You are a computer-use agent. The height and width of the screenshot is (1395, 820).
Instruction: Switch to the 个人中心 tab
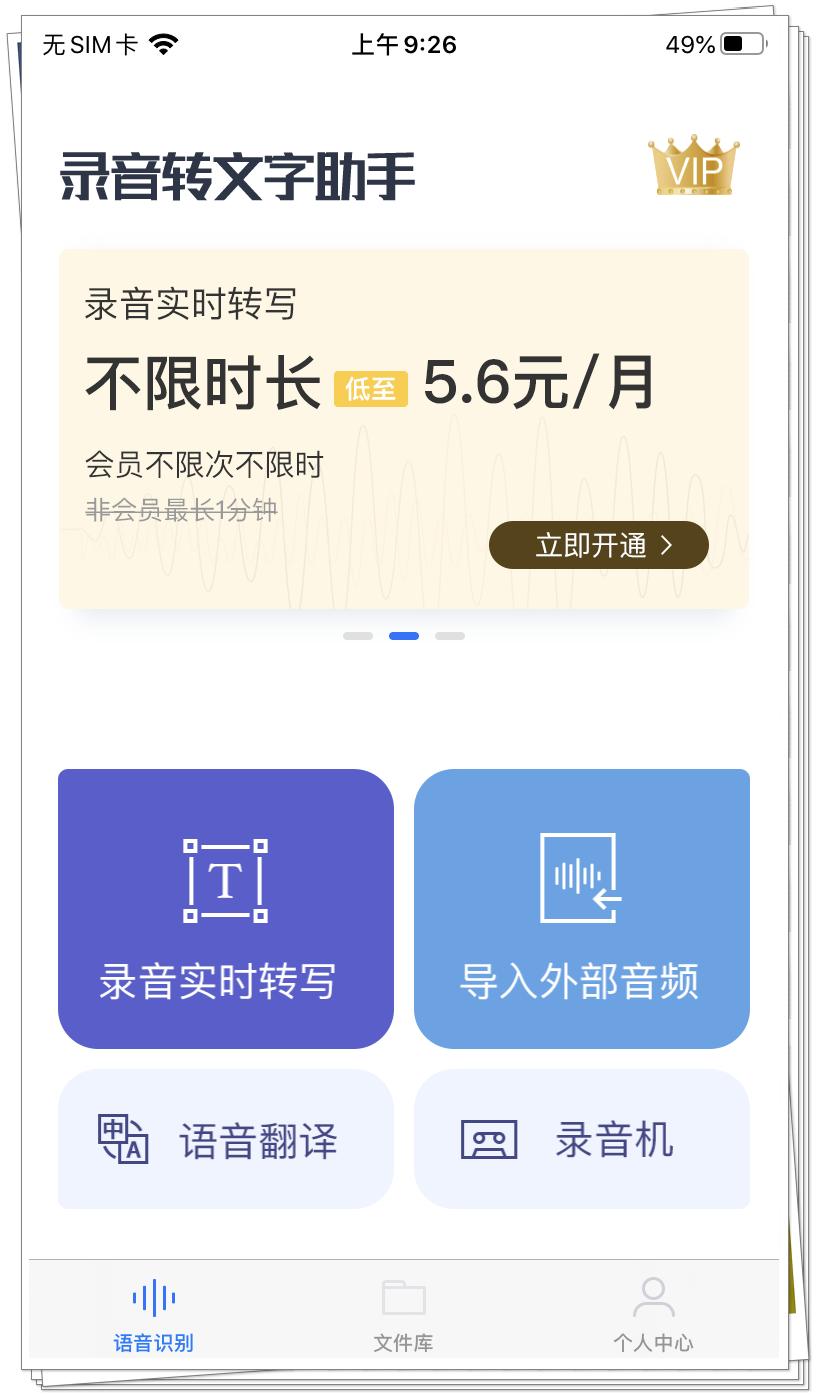pos(653,1315)
